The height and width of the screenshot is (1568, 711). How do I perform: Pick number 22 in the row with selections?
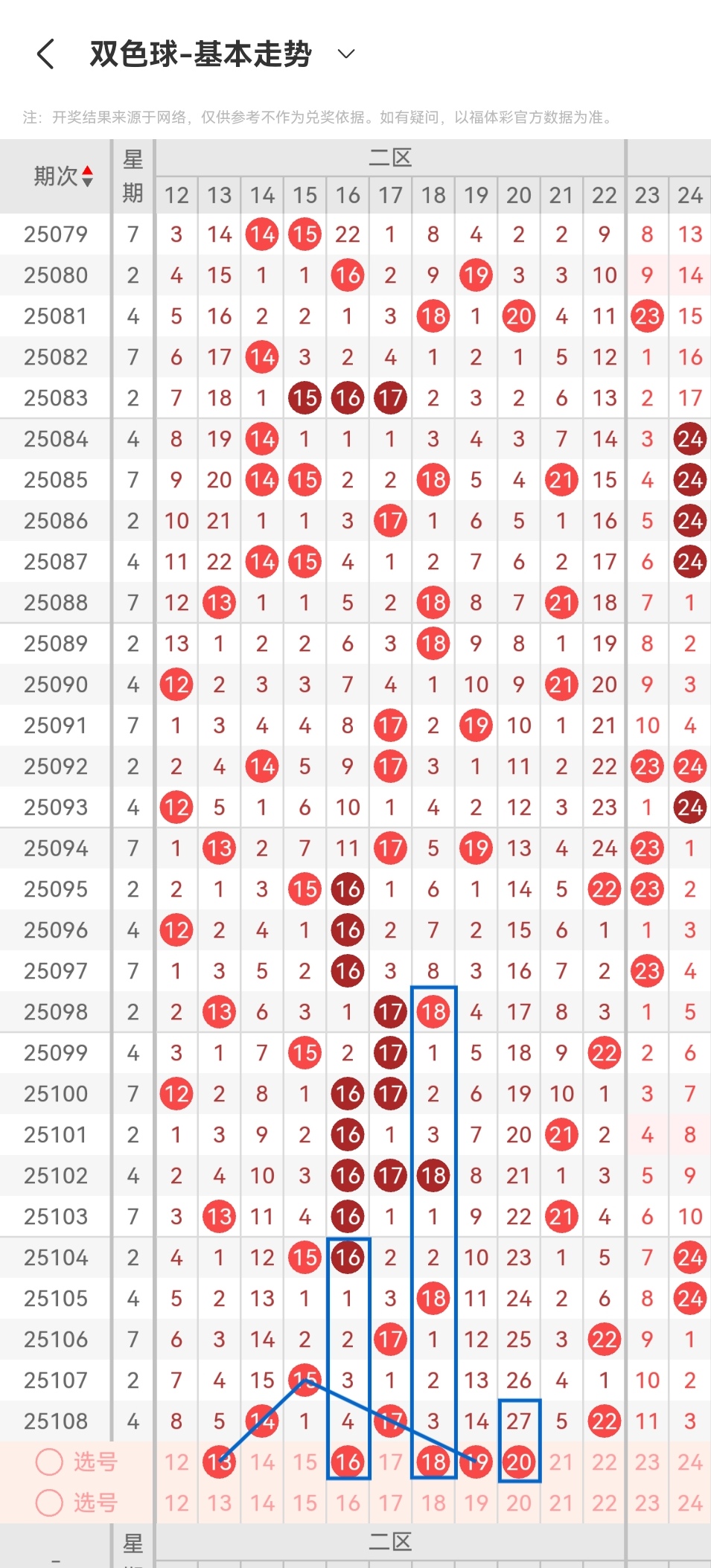605,1462
